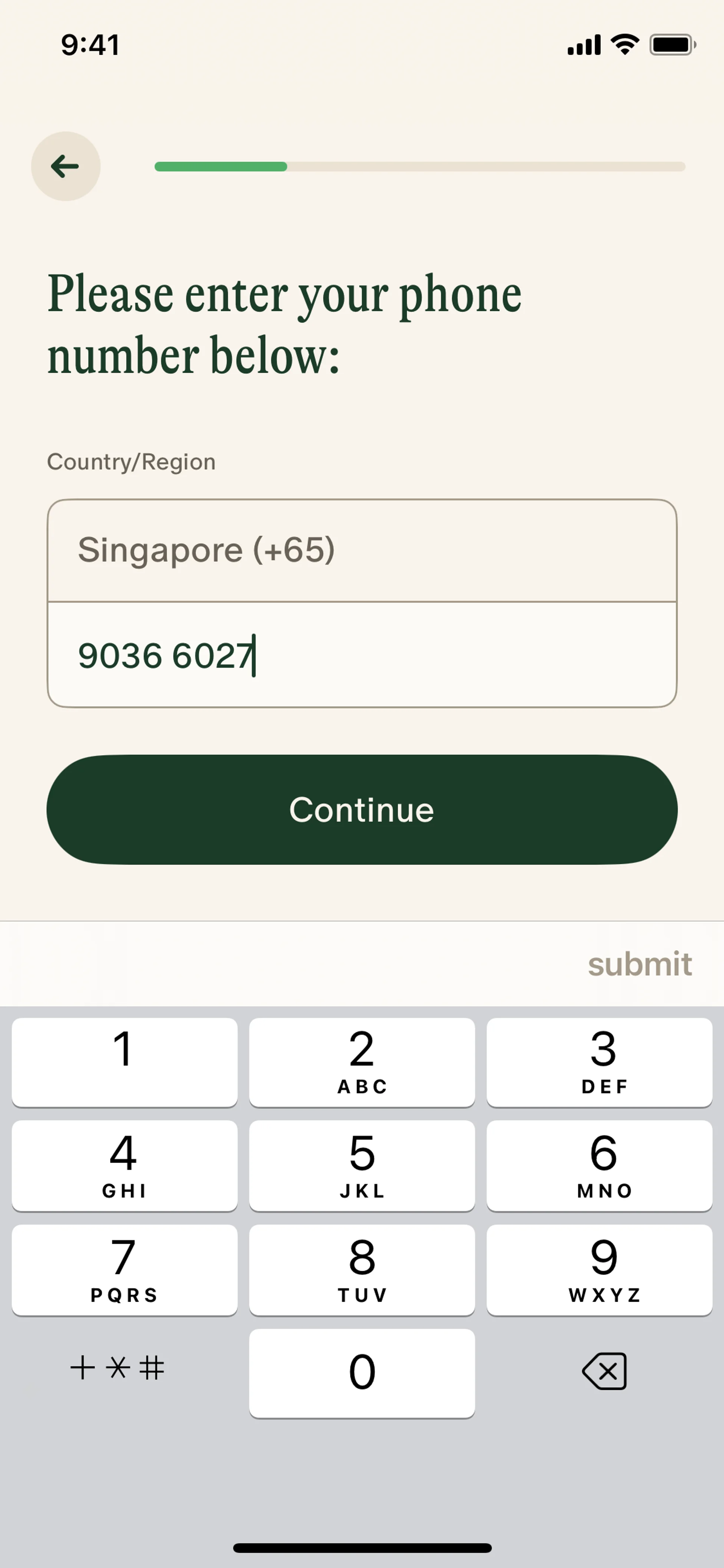Tap the Continue button
Image resolution: width=724 pixels, height=1568 pixels.
[362, 809]
